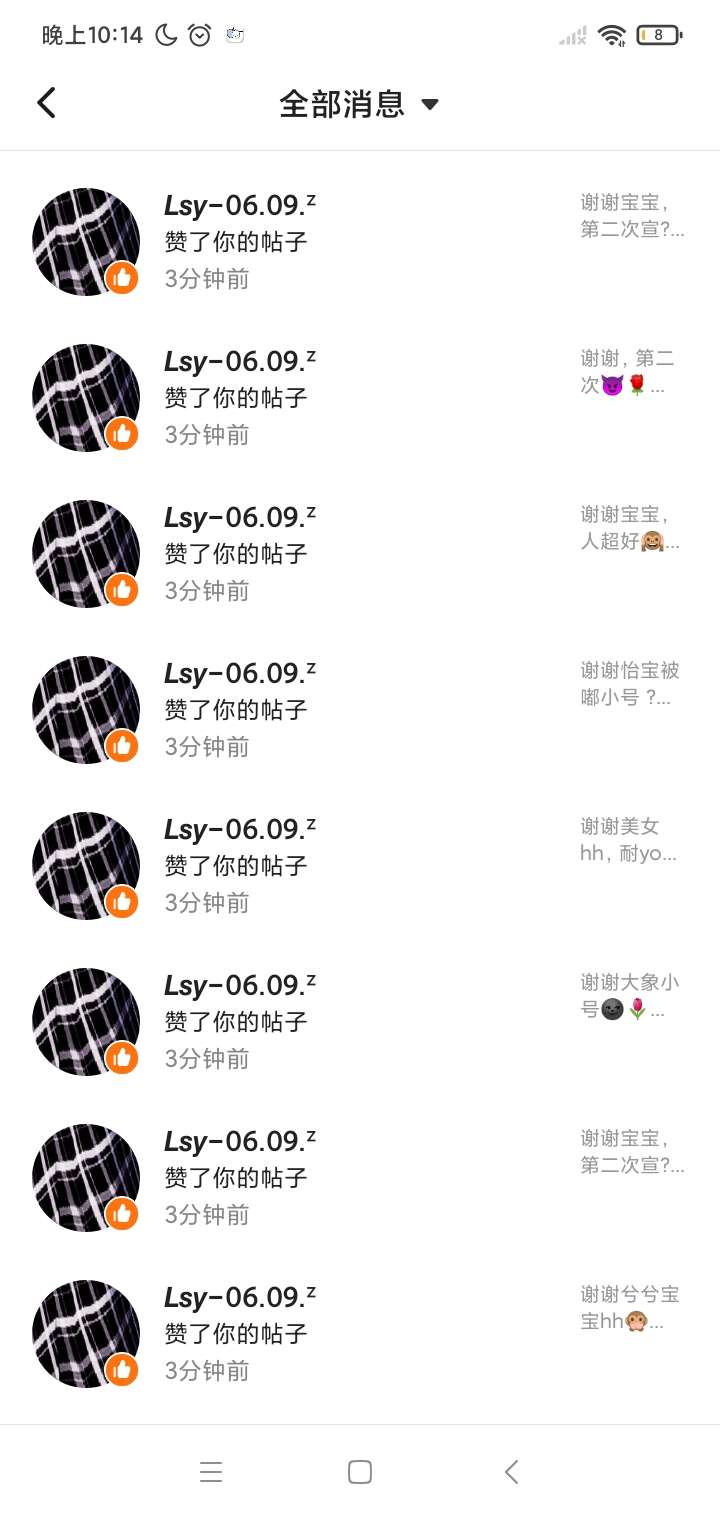View the like notification for post "谢谢怡宝被嘟小号"

tap(360, 710)
